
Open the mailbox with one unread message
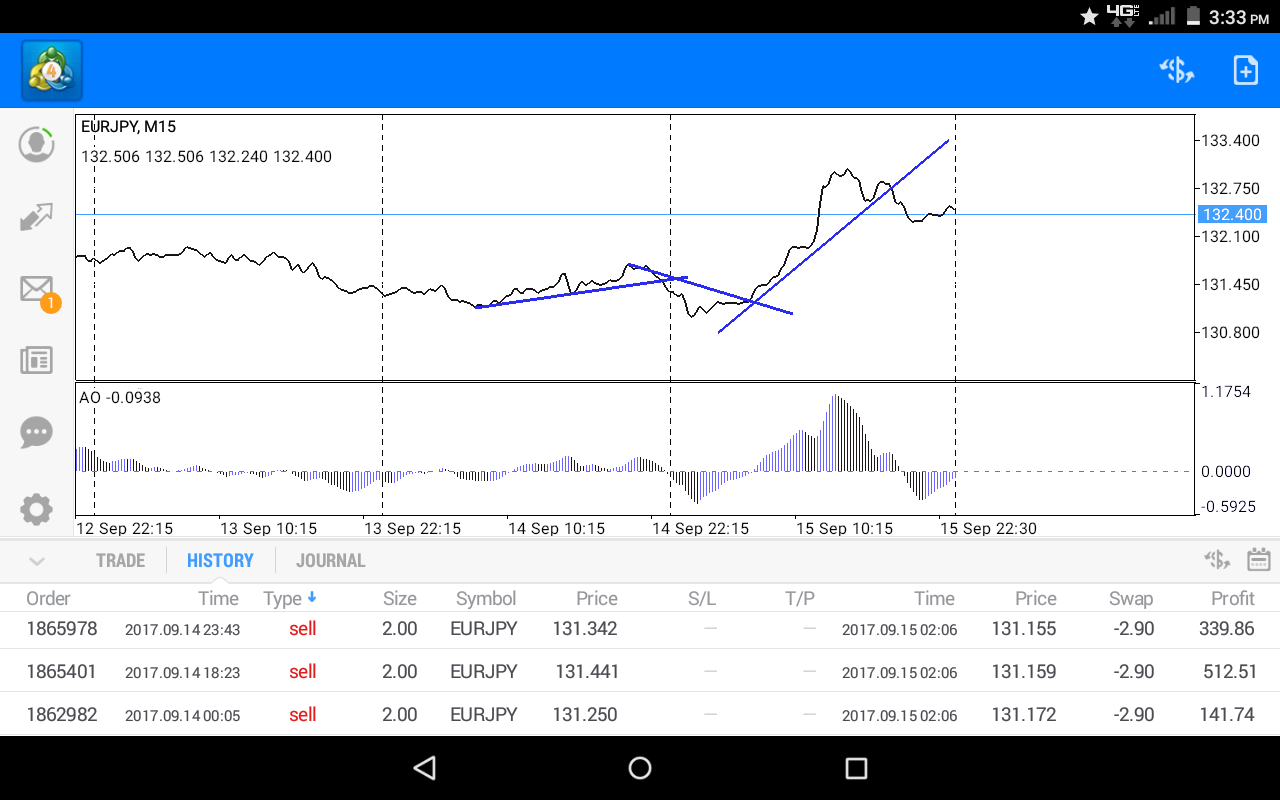pyautogui.click(x=38, y=290)
